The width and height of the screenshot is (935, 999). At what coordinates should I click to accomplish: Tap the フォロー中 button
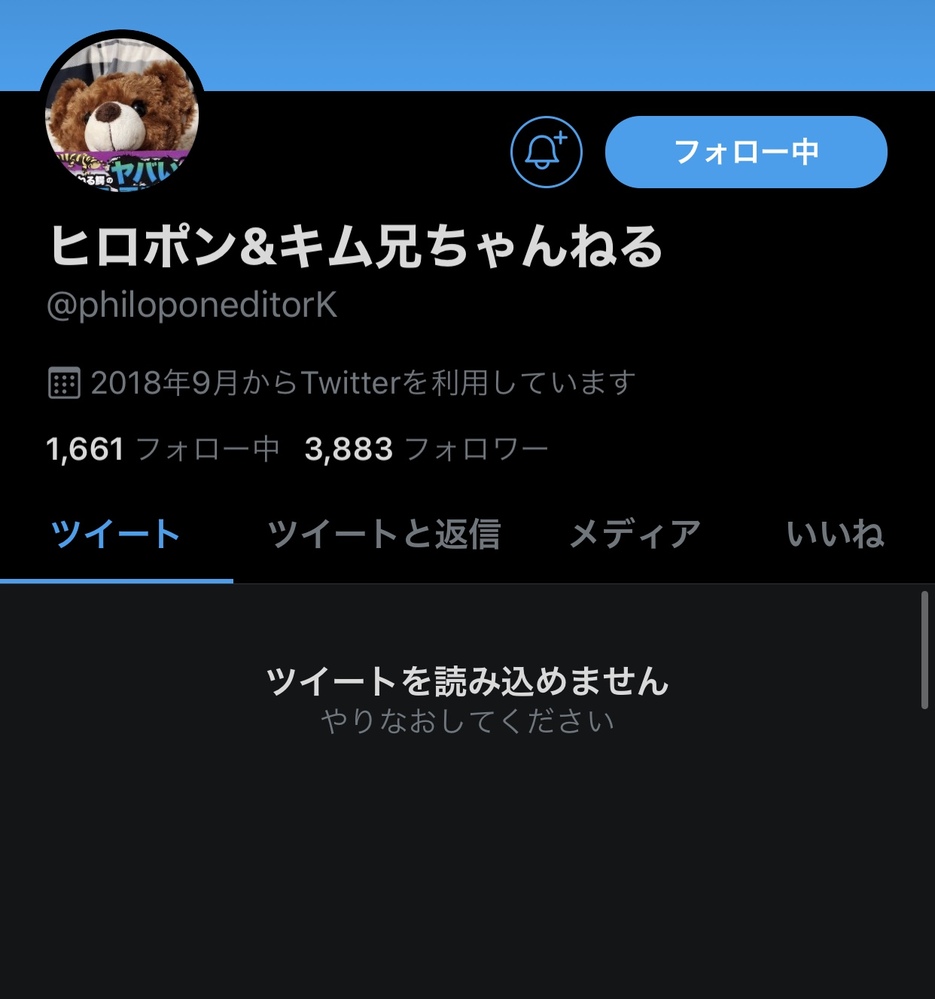click(746, 152)
